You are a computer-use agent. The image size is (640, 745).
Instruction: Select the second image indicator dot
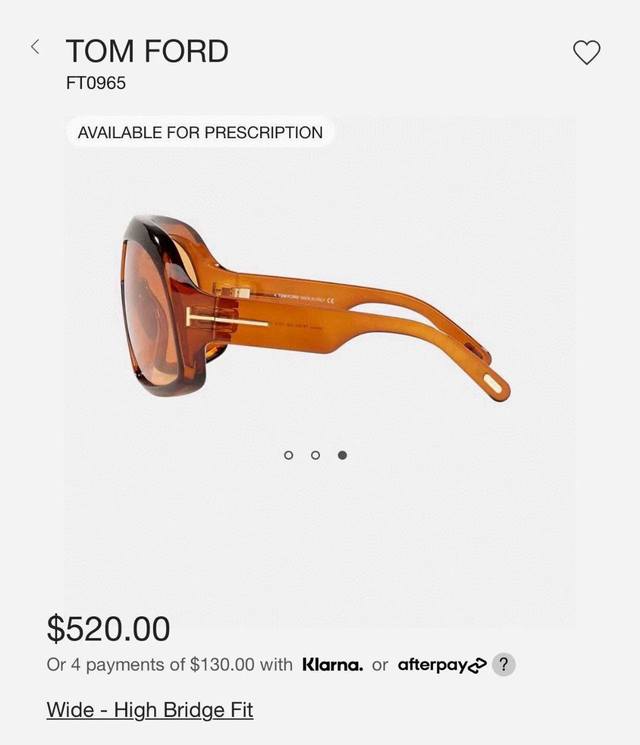pyautogui.click(x=315, y=455)
